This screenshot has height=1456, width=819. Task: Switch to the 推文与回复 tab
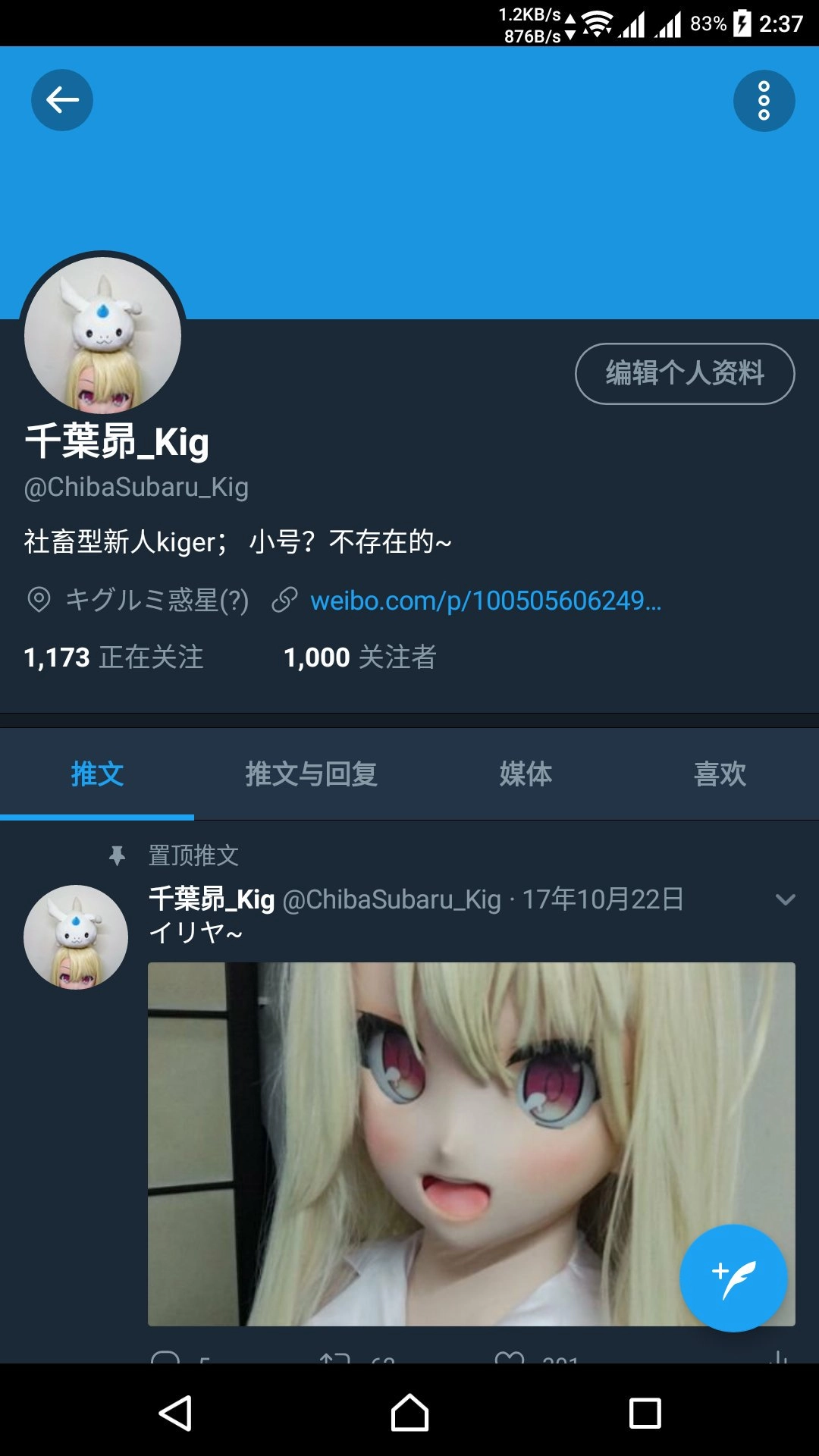(311, 774)
